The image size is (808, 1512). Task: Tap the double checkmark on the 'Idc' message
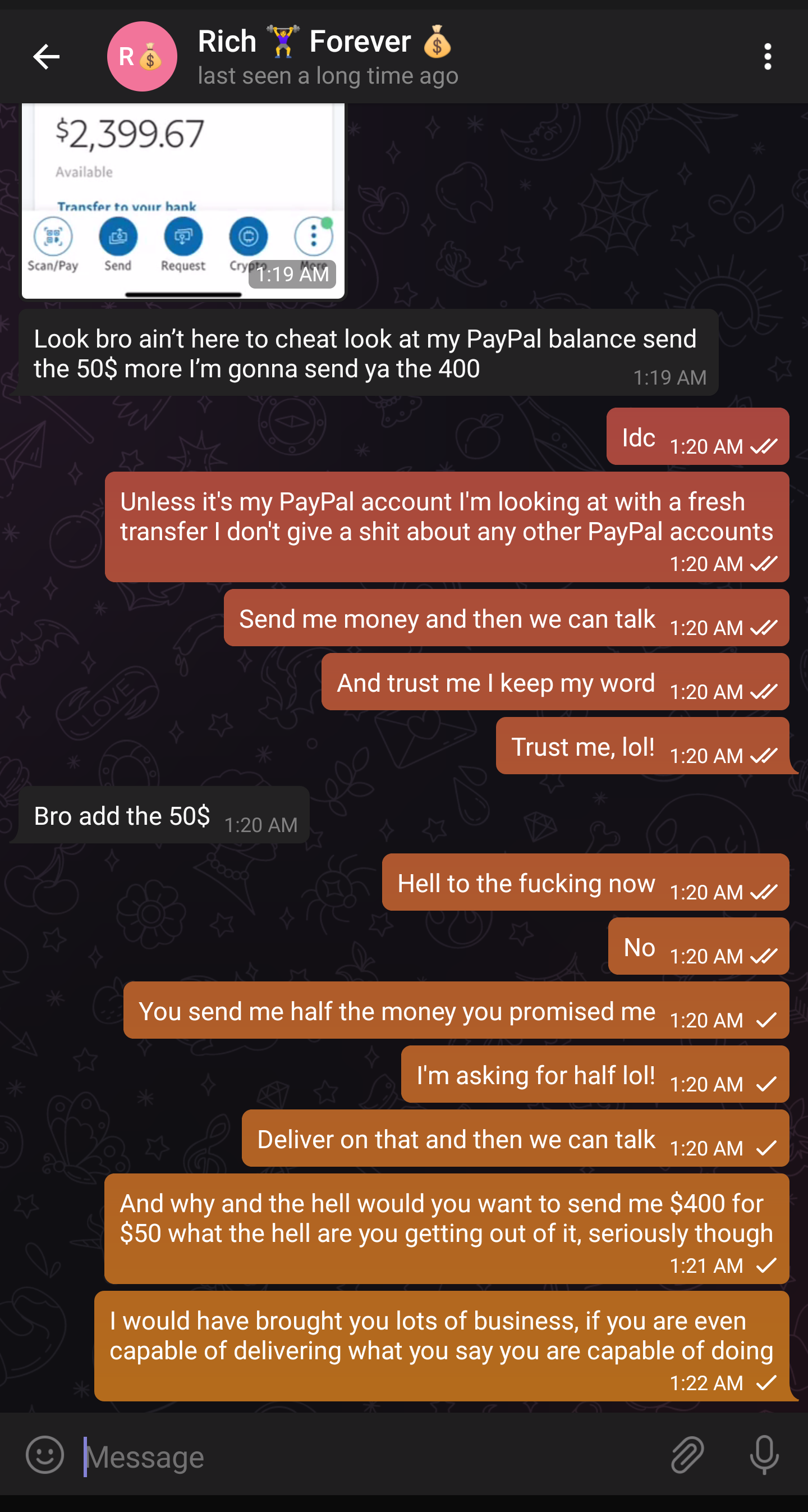(764, 446)
